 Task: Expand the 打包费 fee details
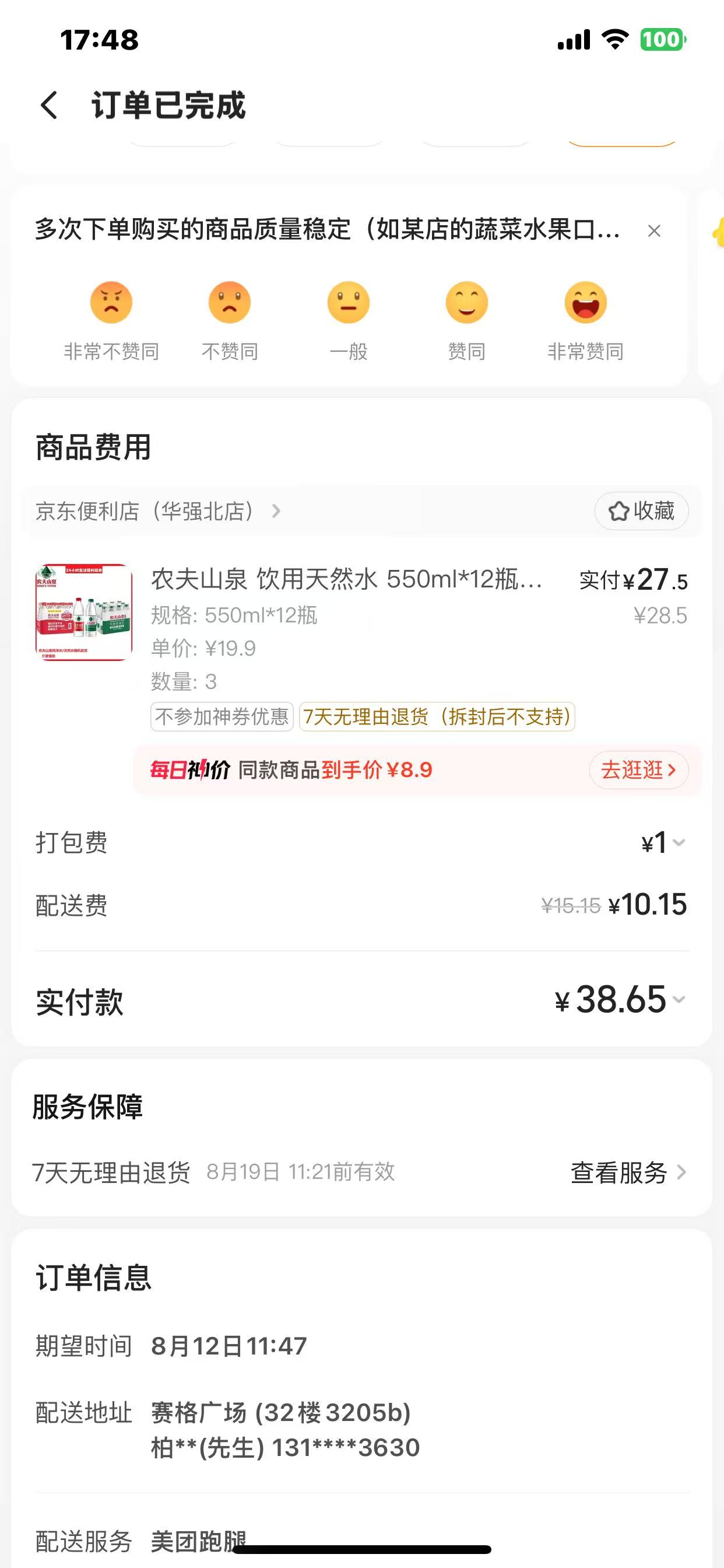(663, 843)
